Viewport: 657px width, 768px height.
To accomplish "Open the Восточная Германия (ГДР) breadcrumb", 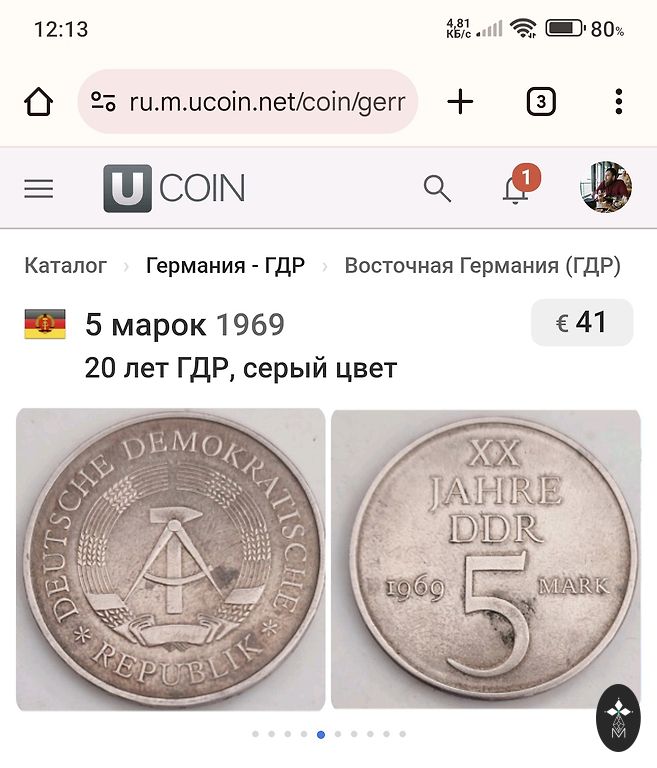I will 482,266.
